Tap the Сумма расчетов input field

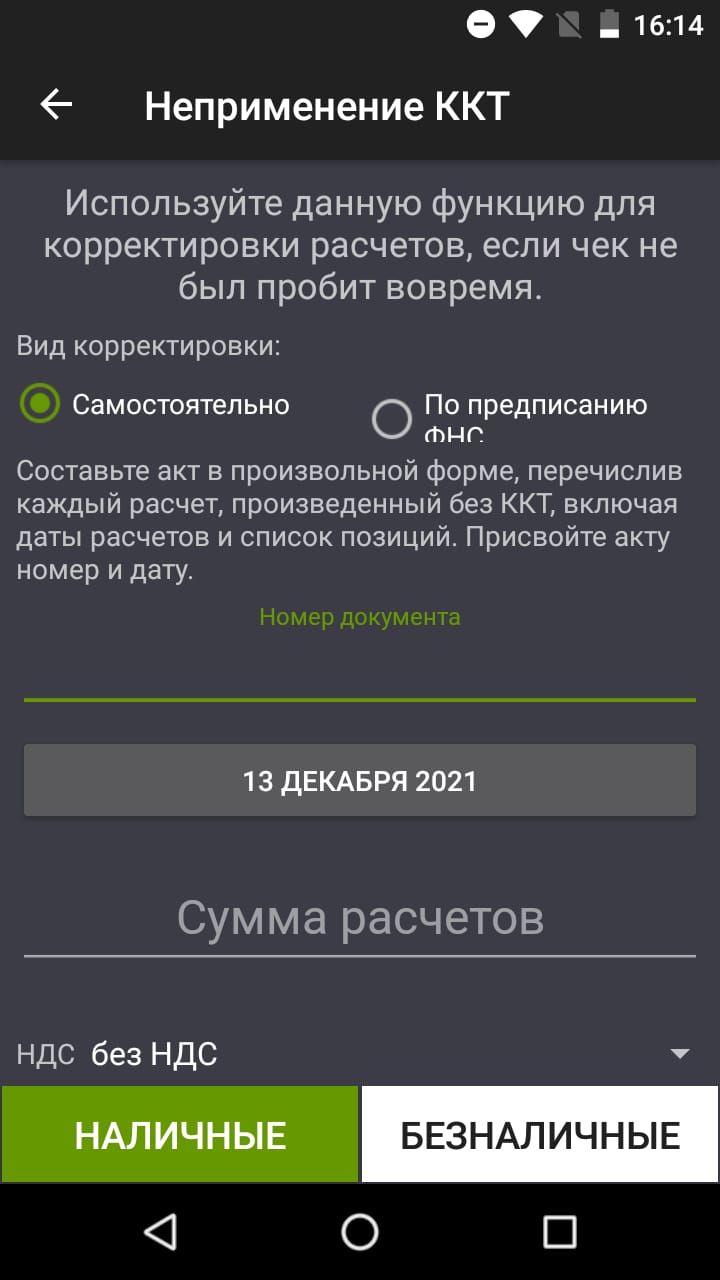pos(360,918)
